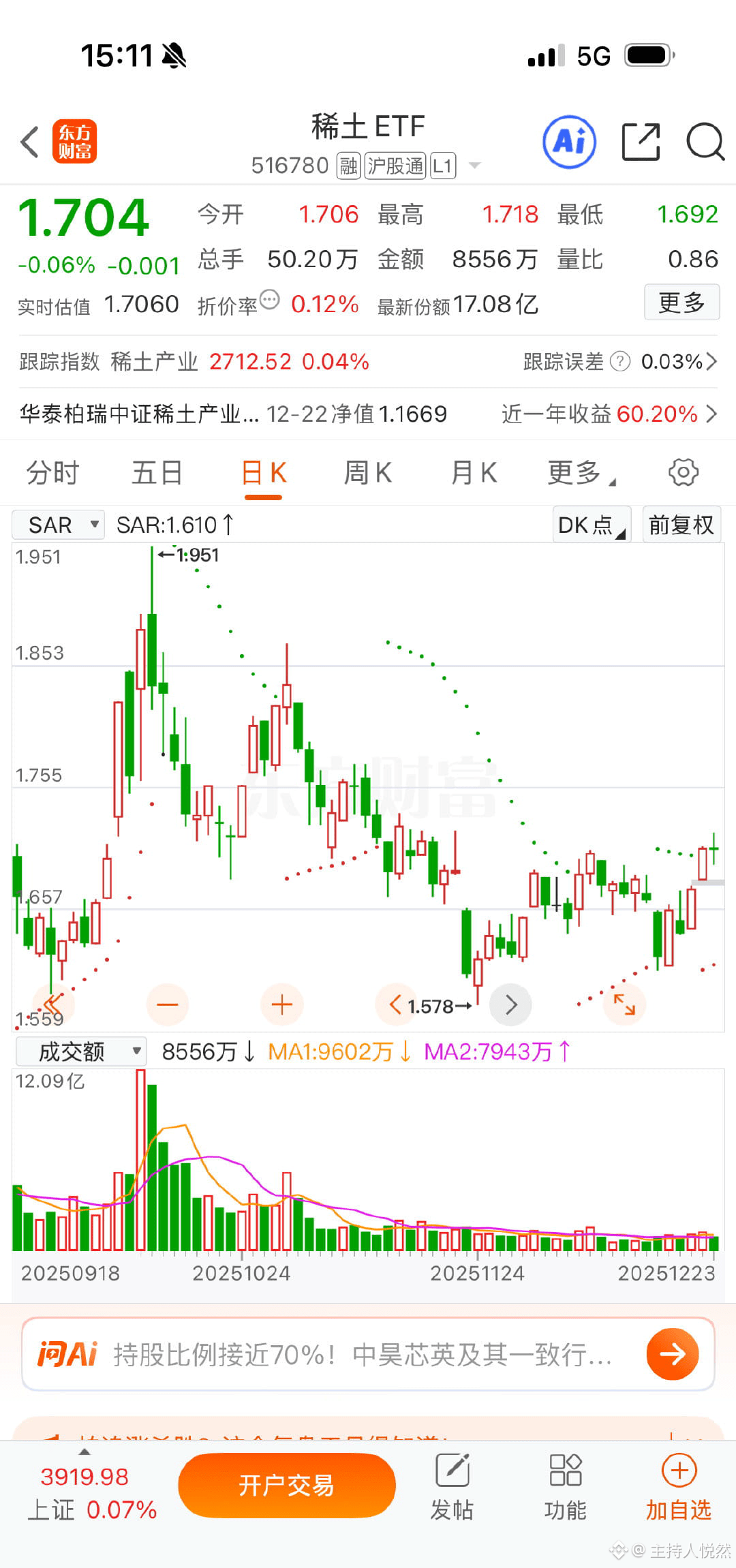
Task: Tap the 开户交易 button
Action: click(x=287, y=1485)
